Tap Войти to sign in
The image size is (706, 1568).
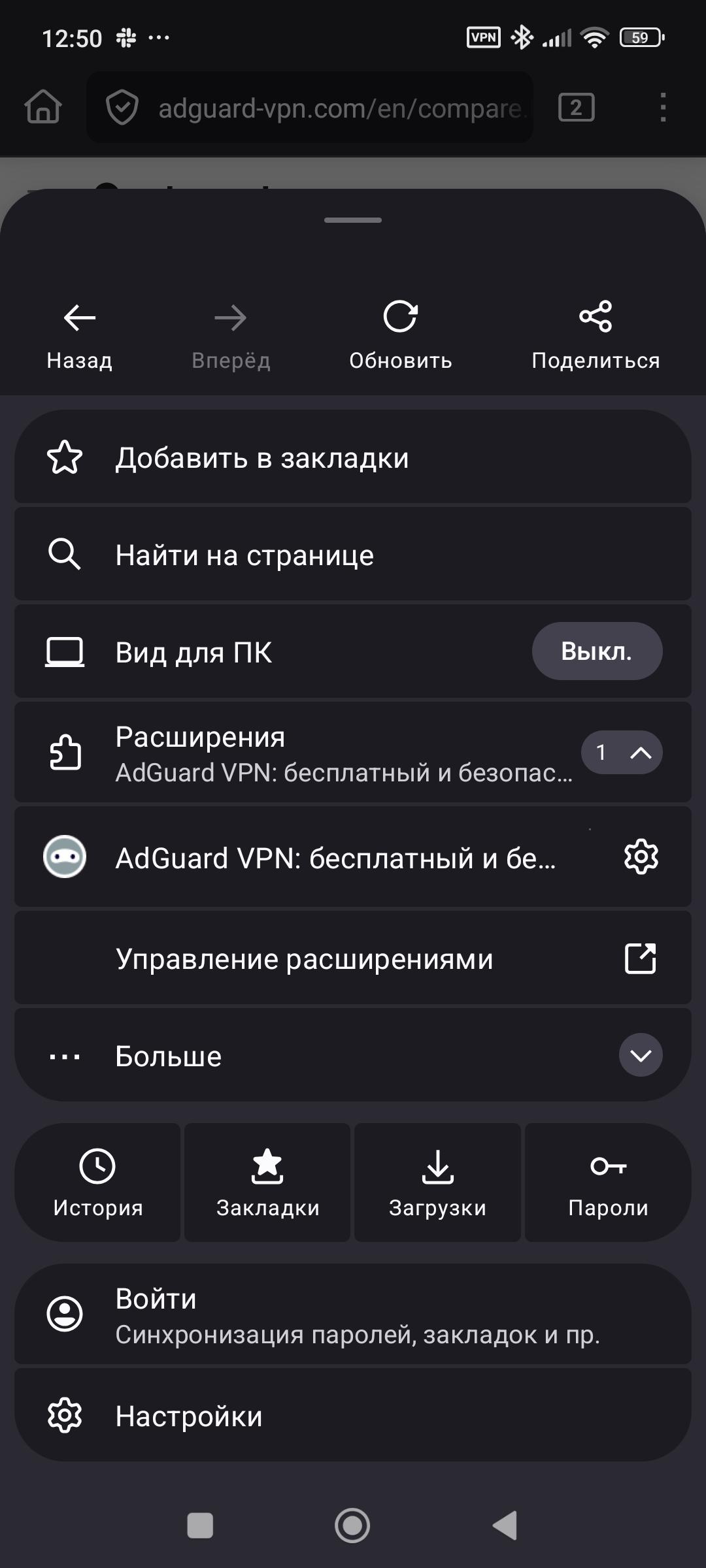coord(353,1315)
